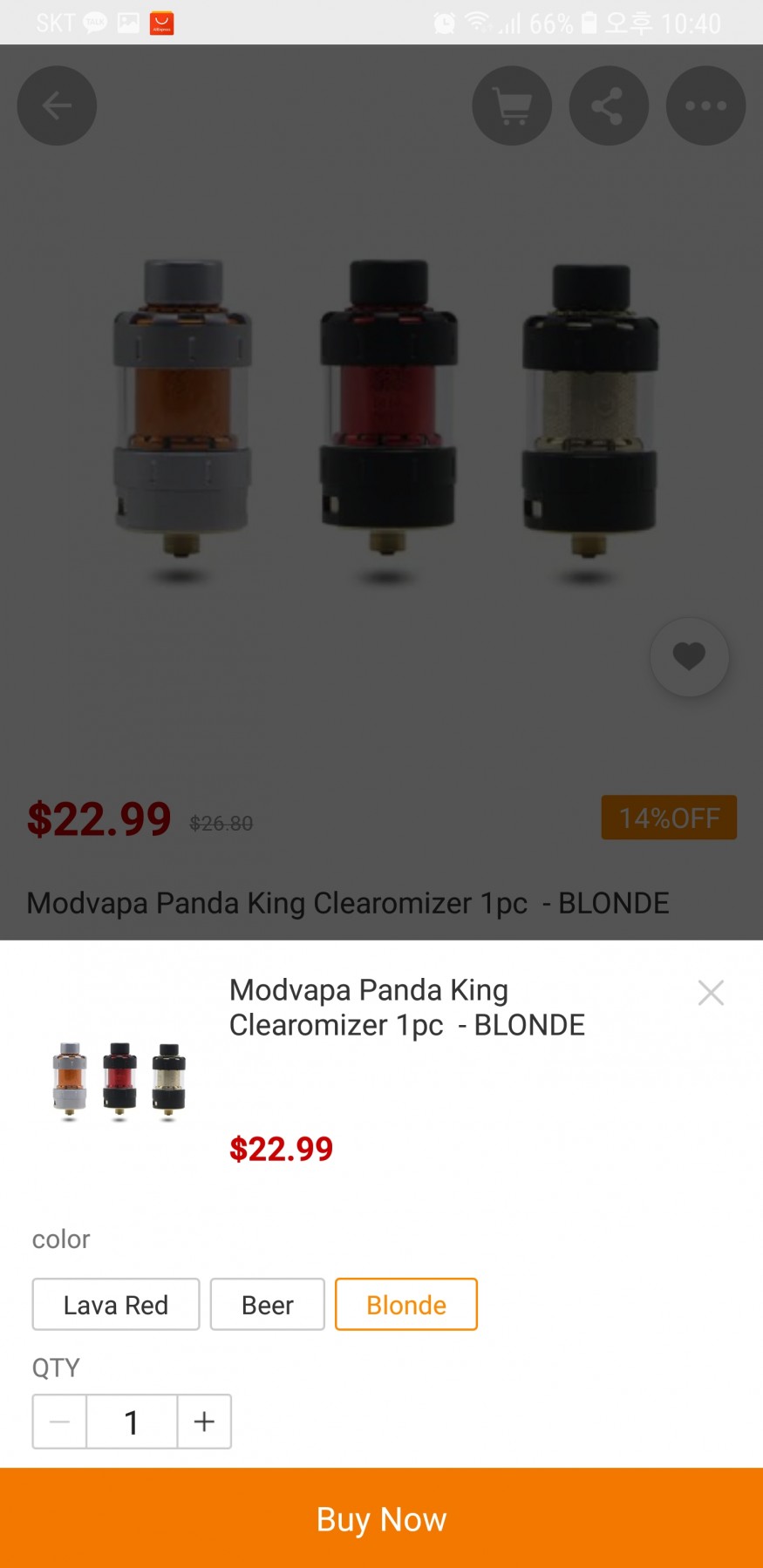The height and width of the screenshot is (1568, 763).
Task: Close the product options sheet
Action: pos(711,992)
